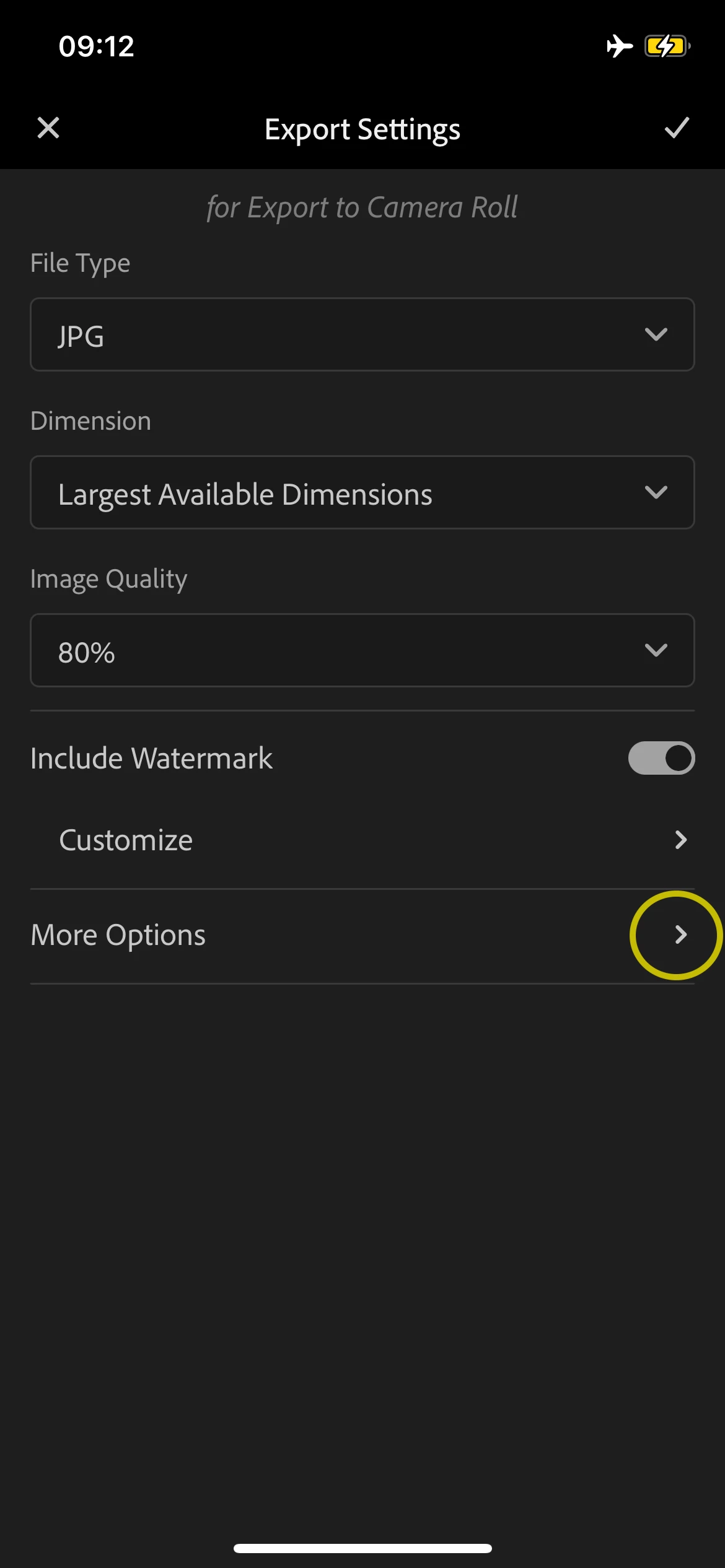Open the File Type dropdown showing JPG

tap(362, 334)
